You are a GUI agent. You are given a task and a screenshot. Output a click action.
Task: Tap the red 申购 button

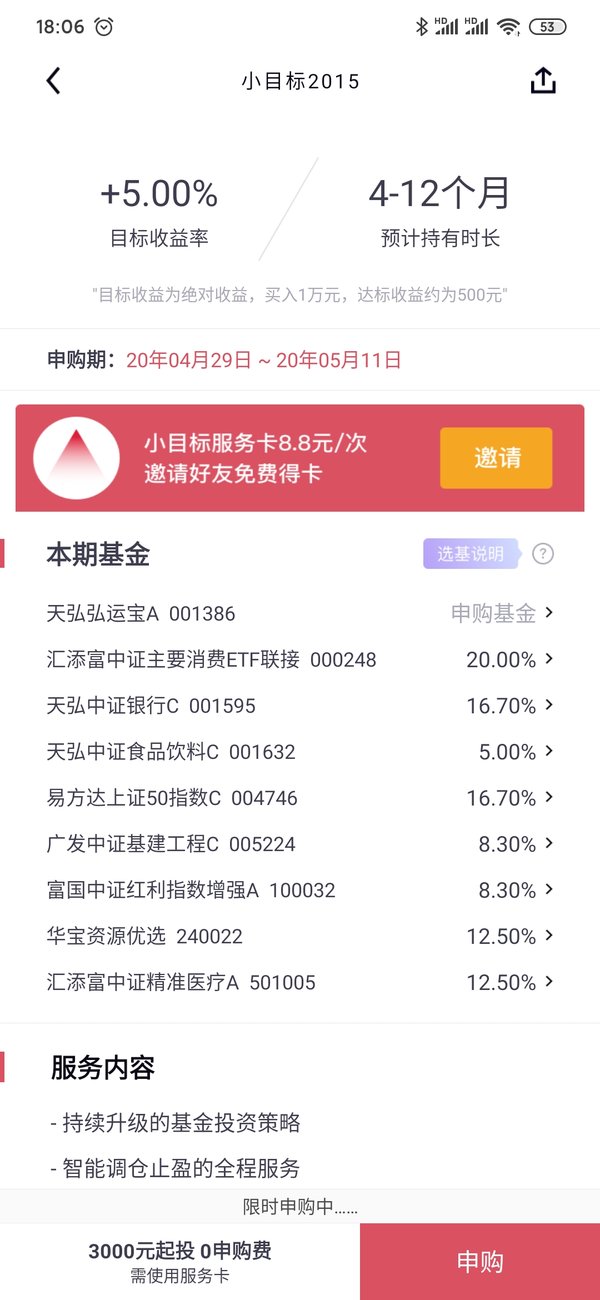pos(480,1261)
